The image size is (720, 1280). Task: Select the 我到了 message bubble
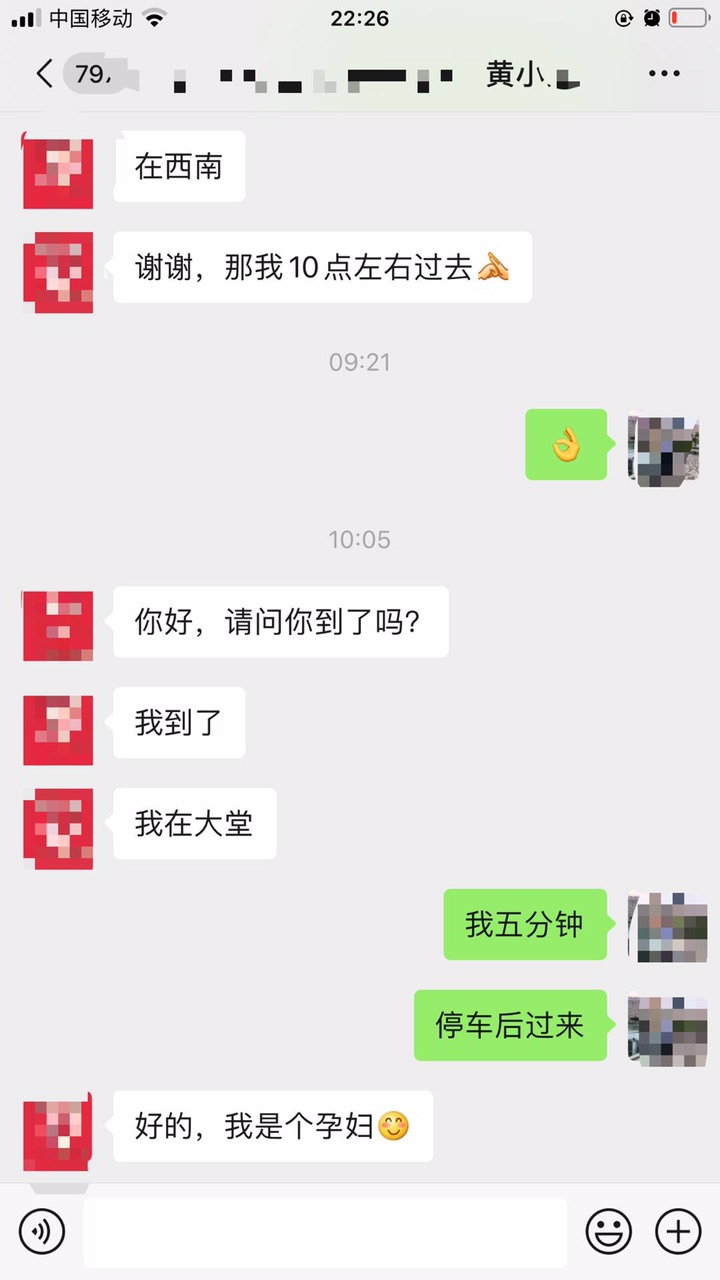178,723
